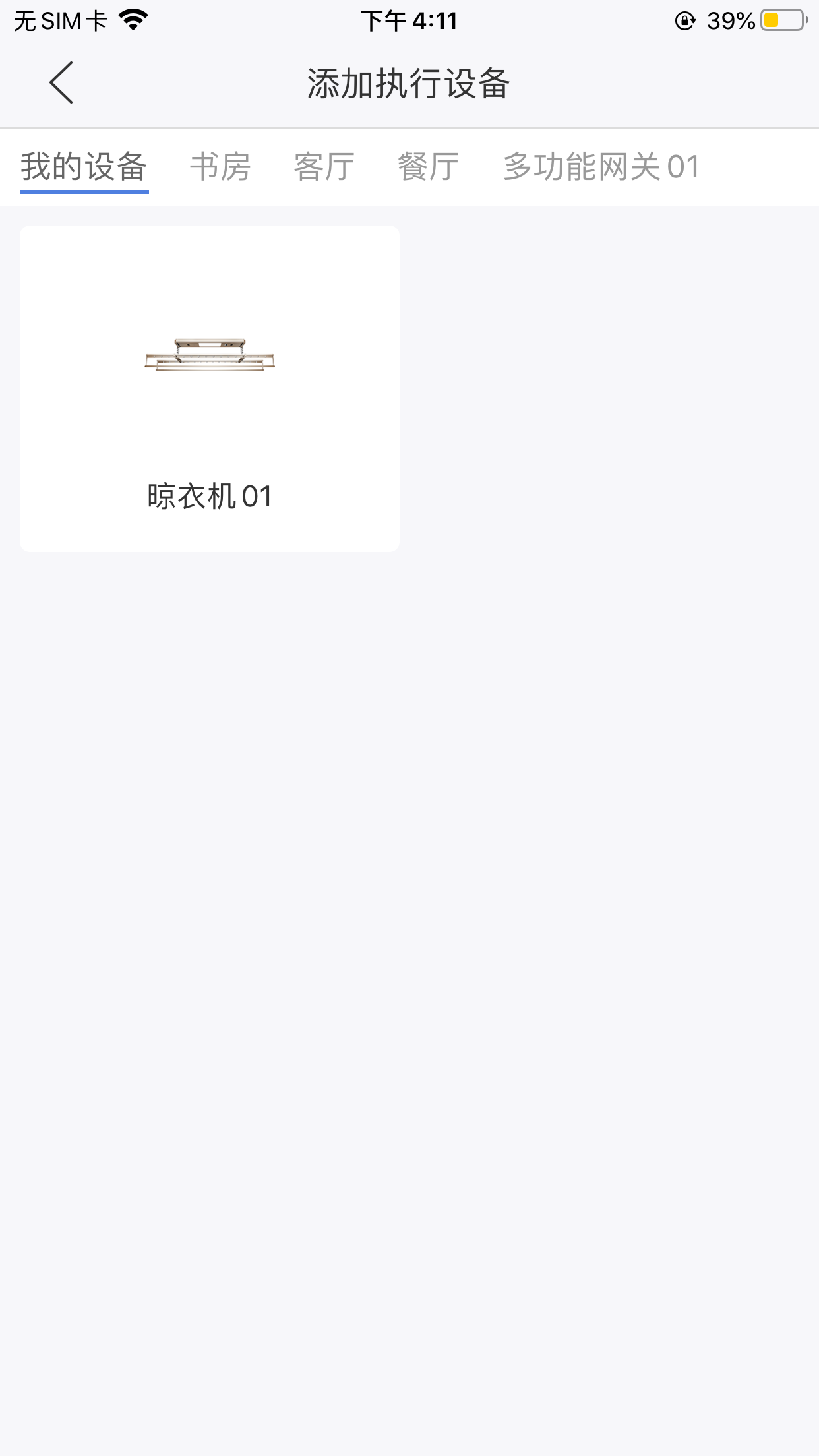Open the 餐厅 tab
819x1456 pixels.
point(428,166)
